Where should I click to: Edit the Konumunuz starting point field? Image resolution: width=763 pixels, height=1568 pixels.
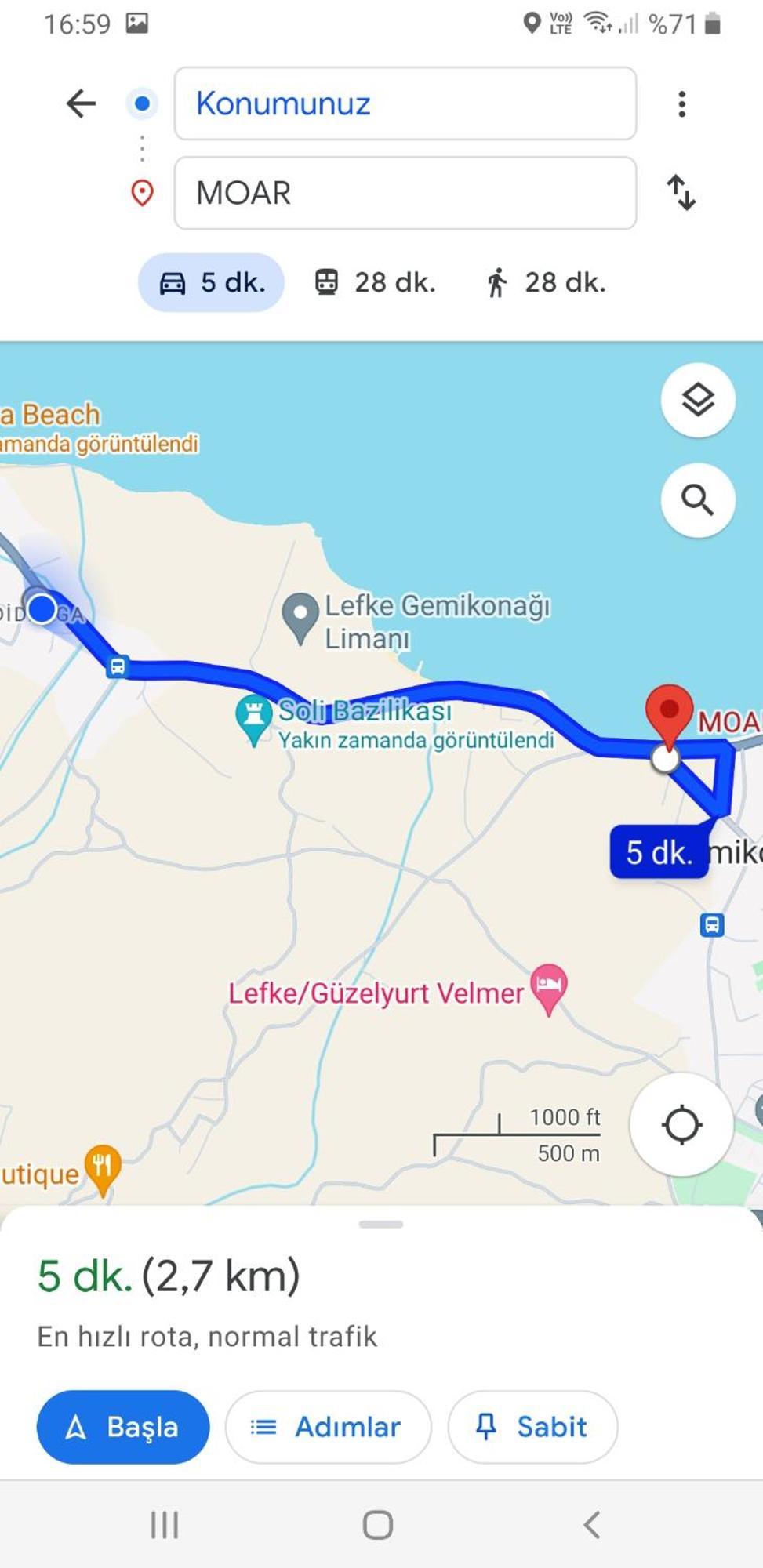405,103
